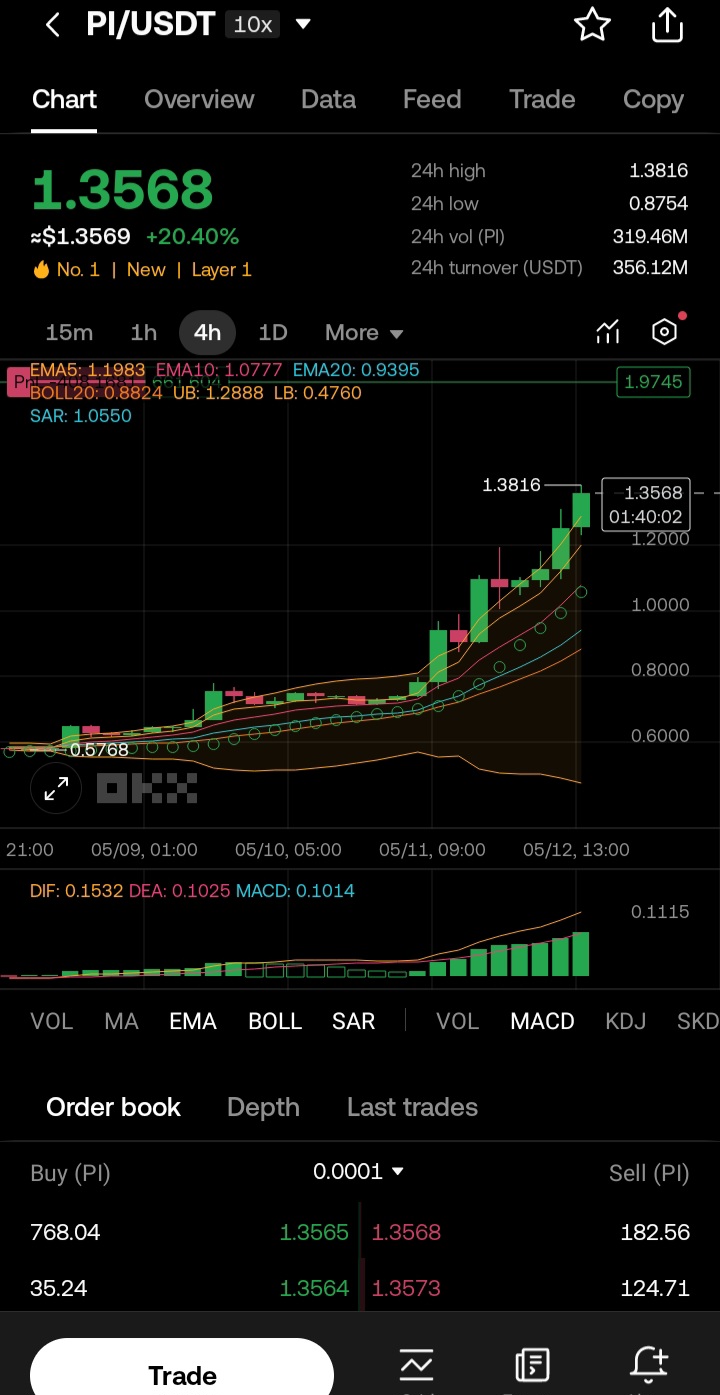720x1395 pixels.
Task: Add PI/USDT to favorites with star
Action: click(x=592, y=25)
